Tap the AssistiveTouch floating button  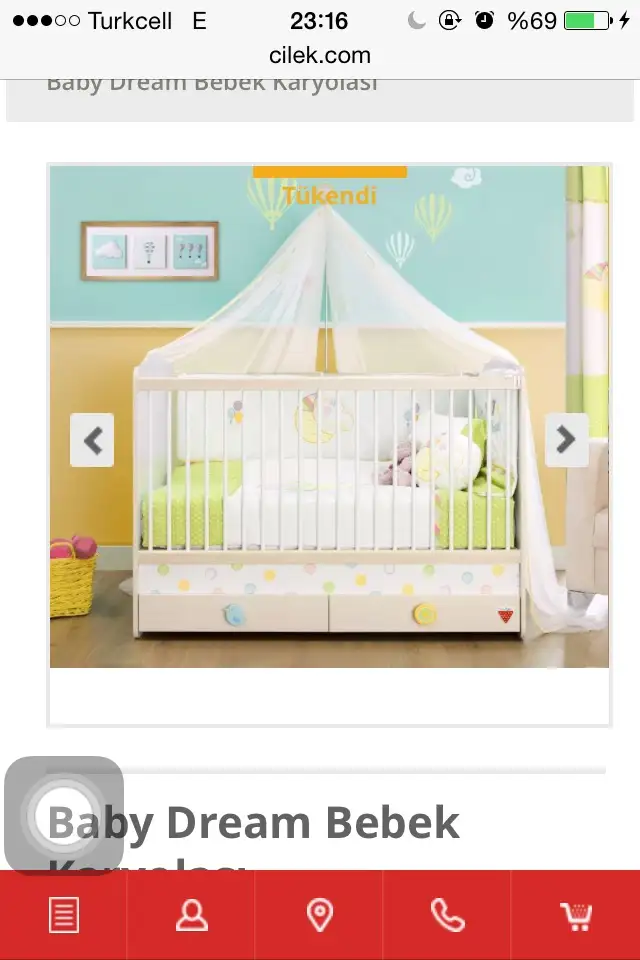click(64, 816)
